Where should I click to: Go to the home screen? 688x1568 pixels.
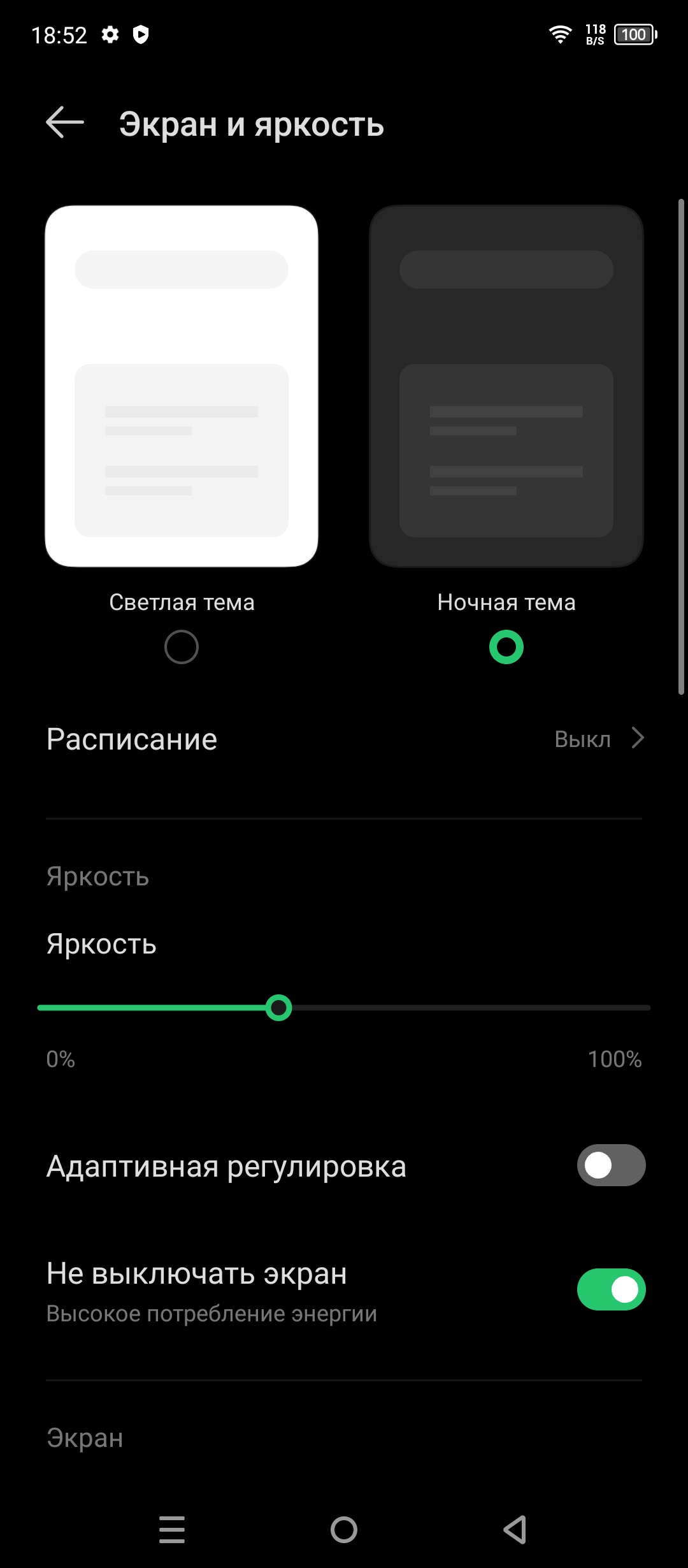344,1529
